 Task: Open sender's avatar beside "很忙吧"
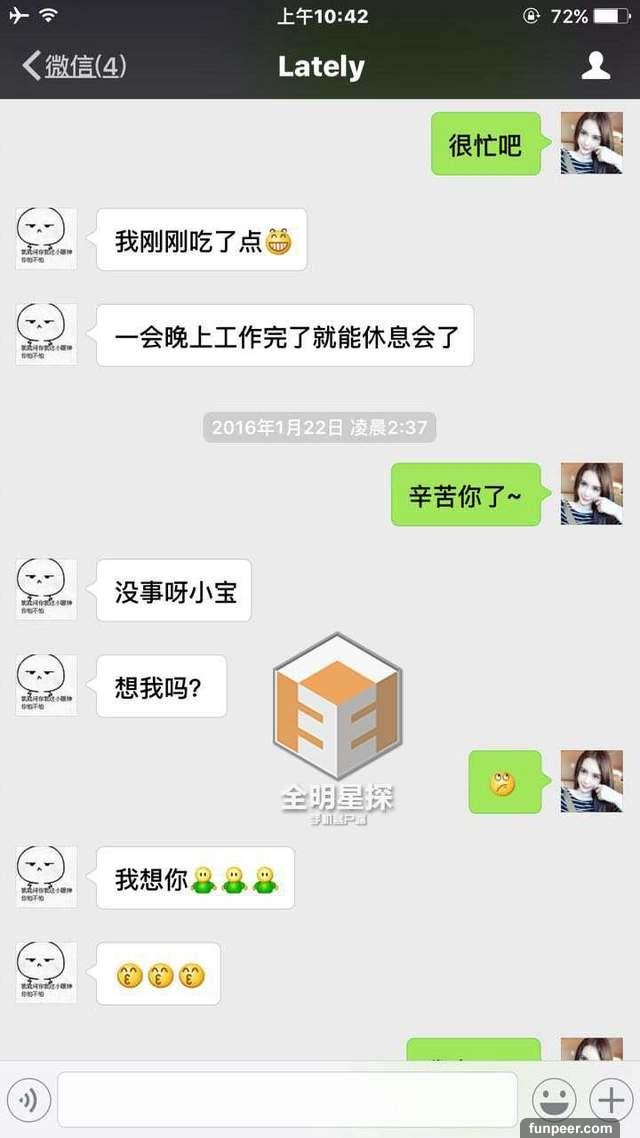(591, 143)
